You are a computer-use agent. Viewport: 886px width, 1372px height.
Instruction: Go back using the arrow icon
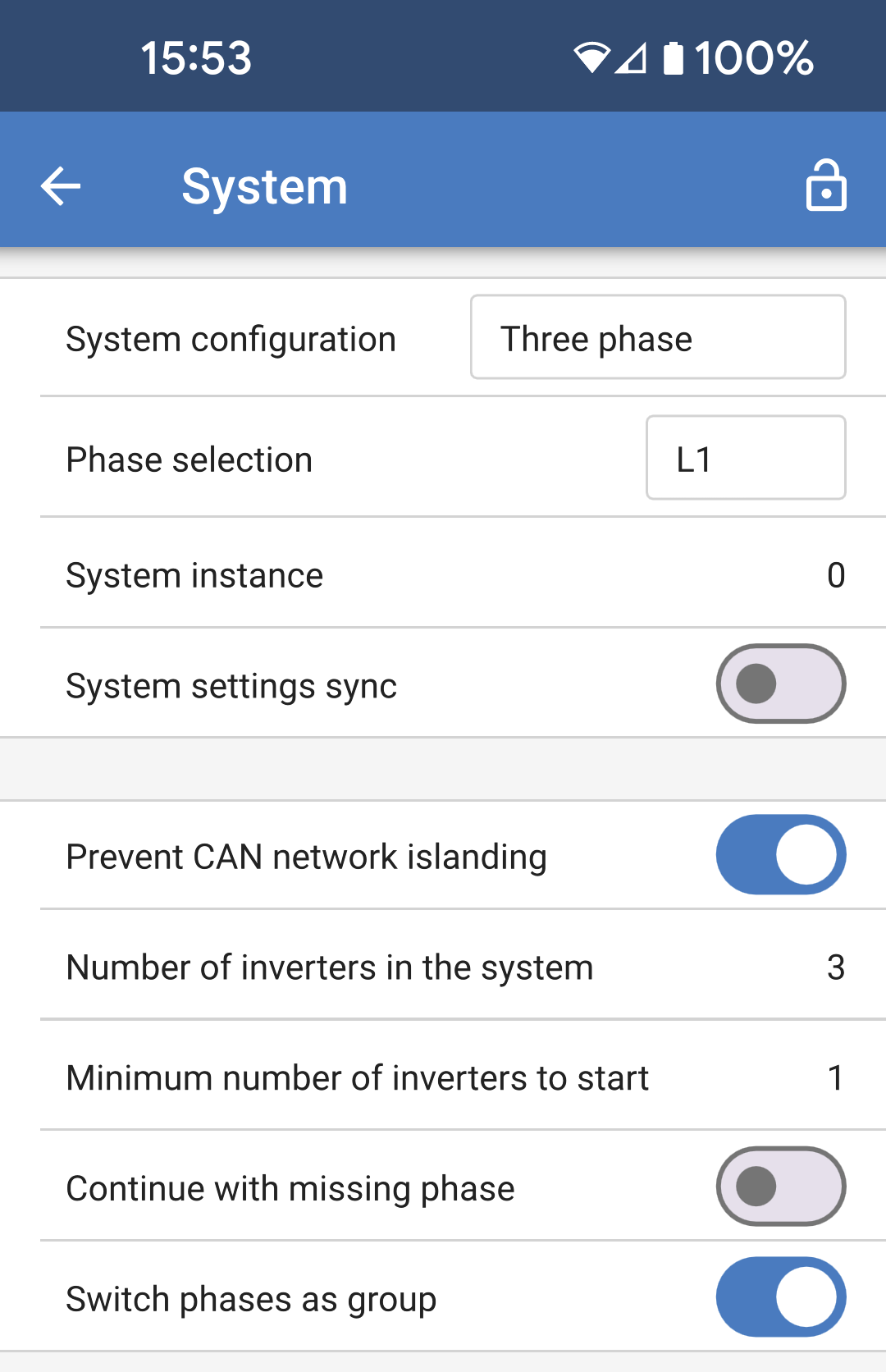pos(61,186)
